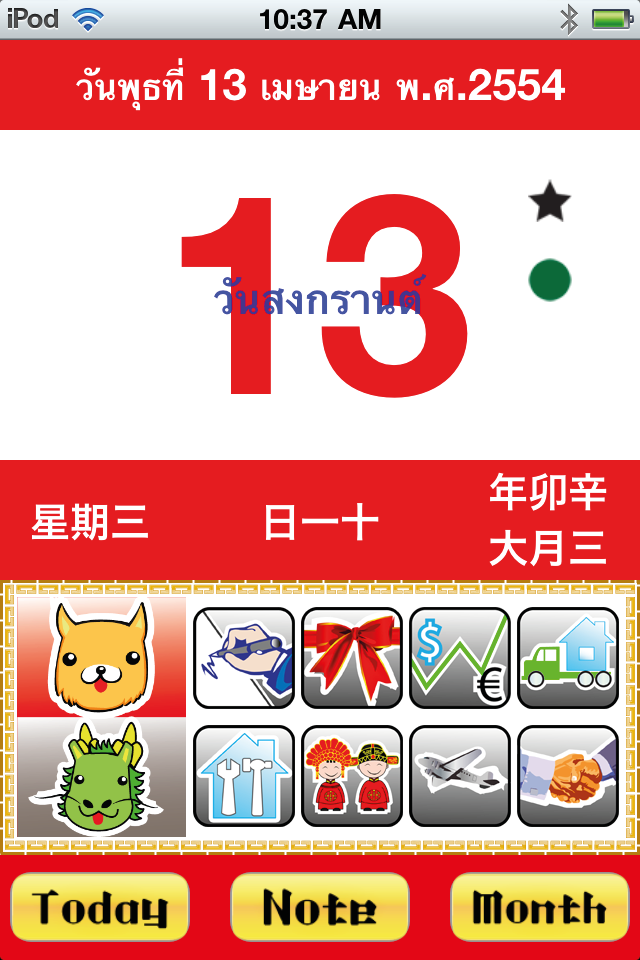Tap the moving truck house icon

click(568, 658)
